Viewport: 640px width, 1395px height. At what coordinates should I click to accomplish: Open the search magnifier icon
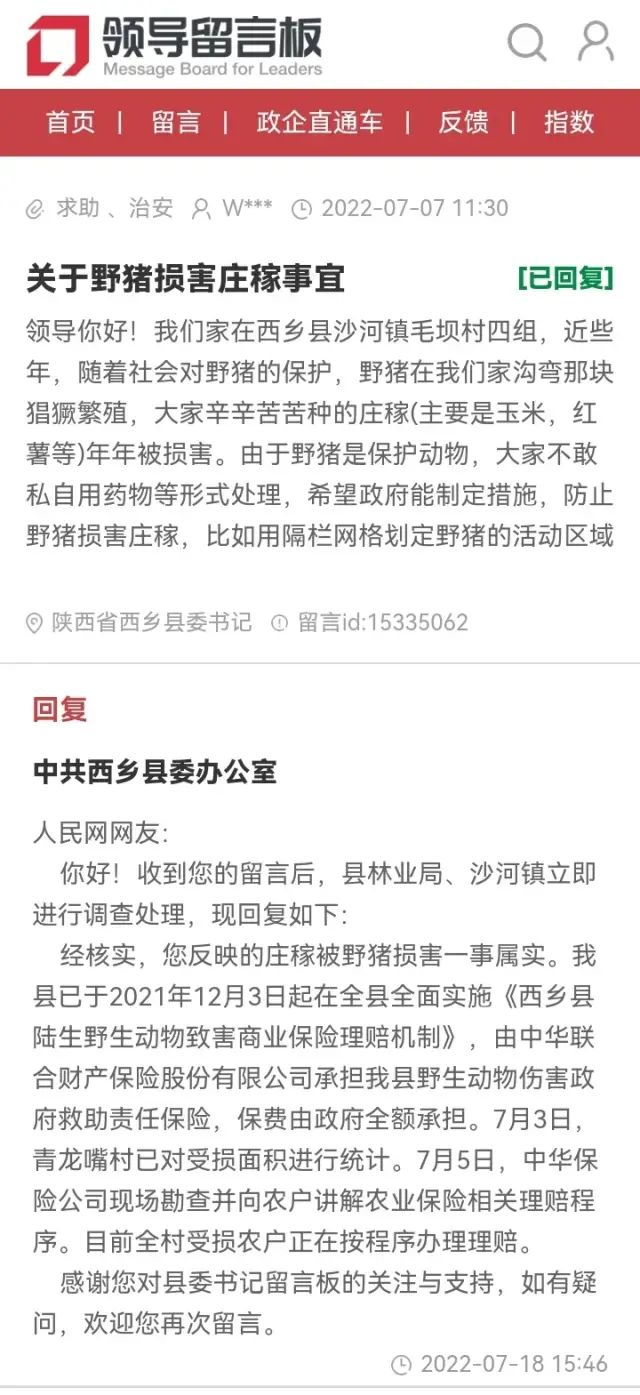pyautogui.click(x=526, y=43)
